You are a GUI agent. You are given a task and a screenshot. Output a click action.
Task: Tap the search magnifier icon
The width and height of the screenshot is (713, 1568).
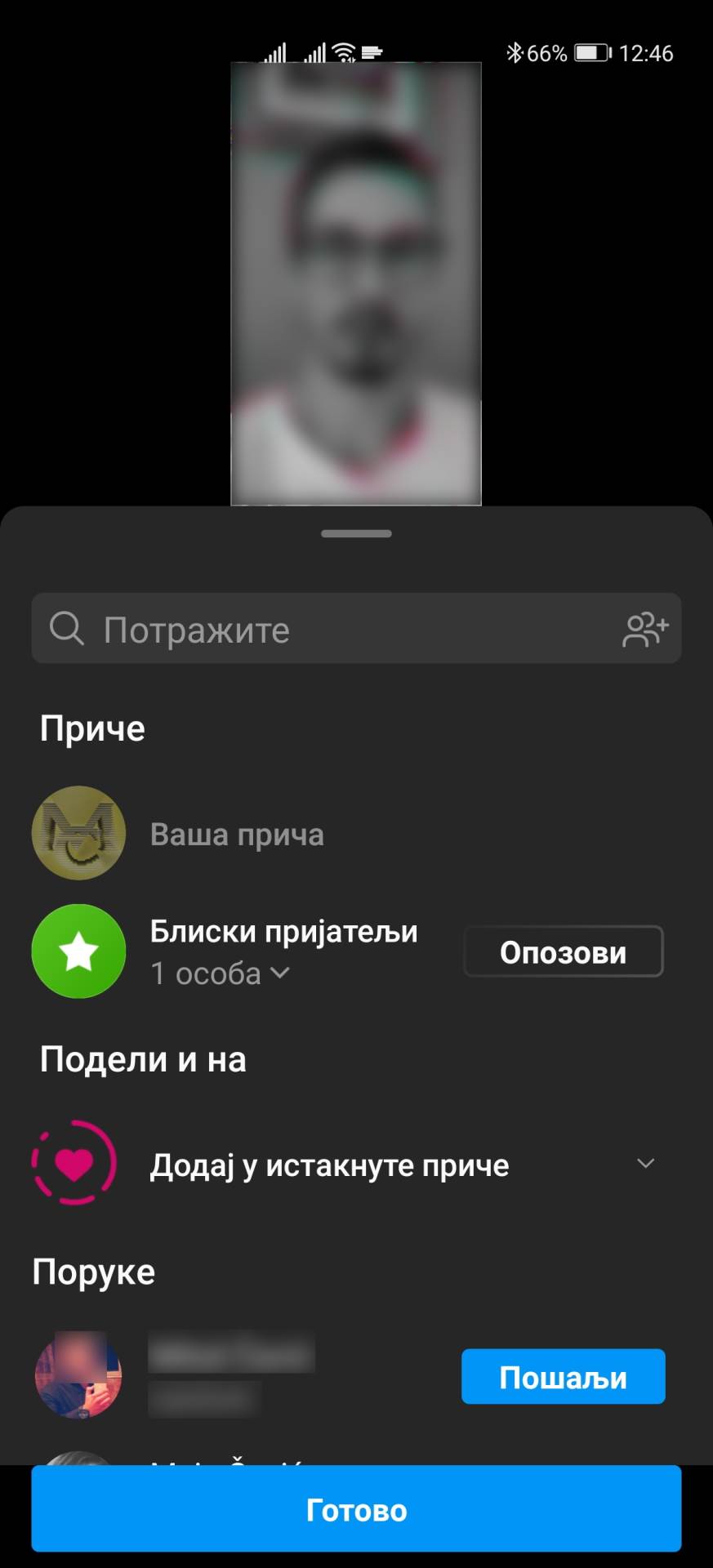click(x=66, y=628)
